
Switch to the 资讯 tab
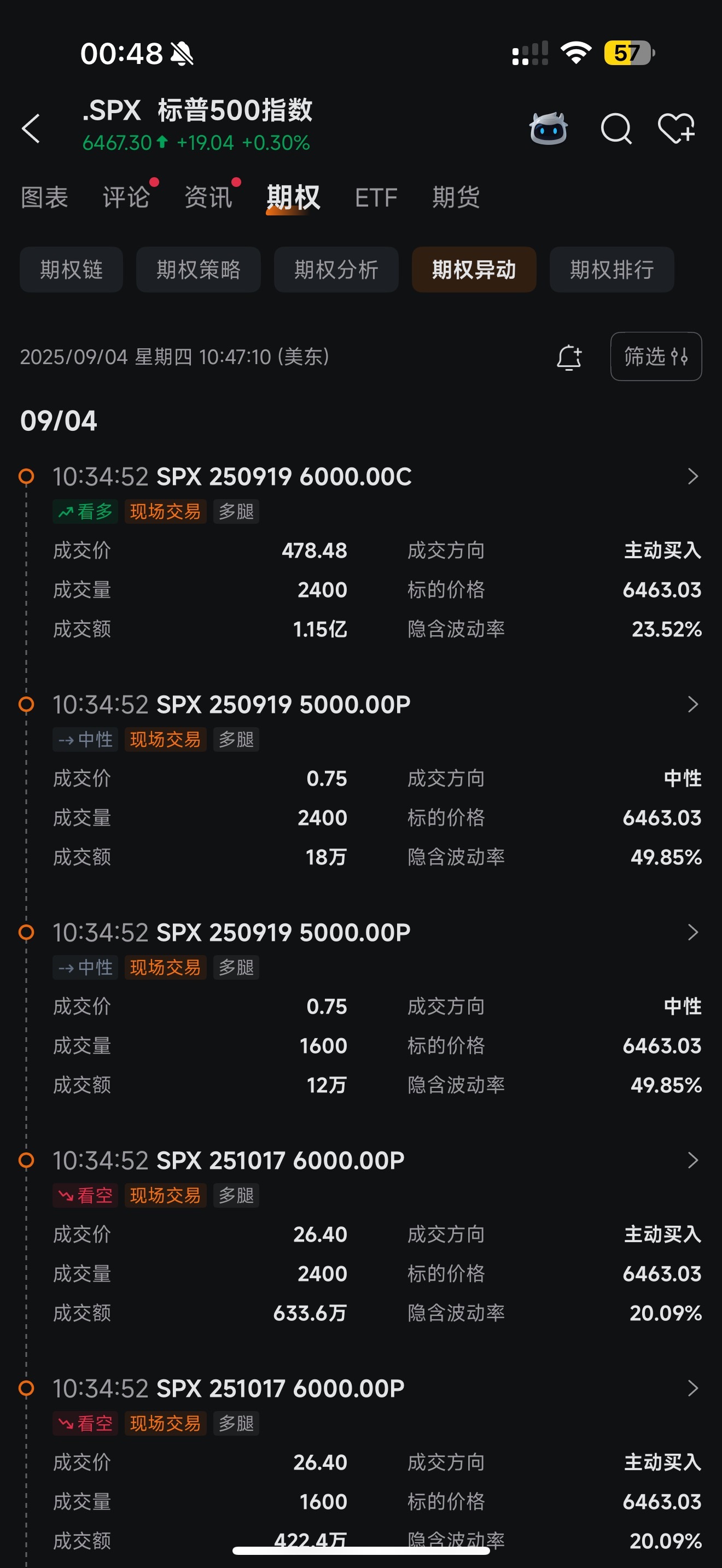(x=208, y=197)
